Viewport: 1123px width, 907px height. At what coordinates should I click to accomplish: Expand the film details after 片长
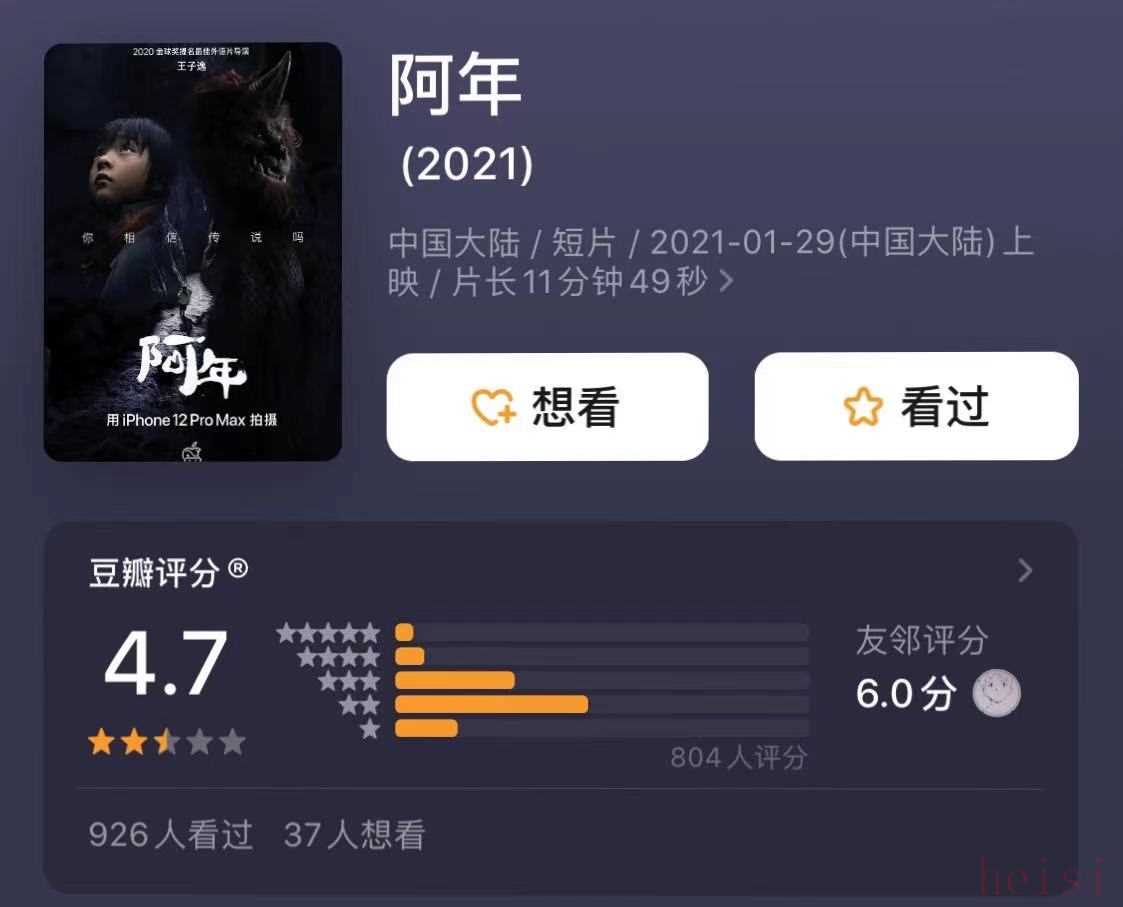(x=726, y=283)
